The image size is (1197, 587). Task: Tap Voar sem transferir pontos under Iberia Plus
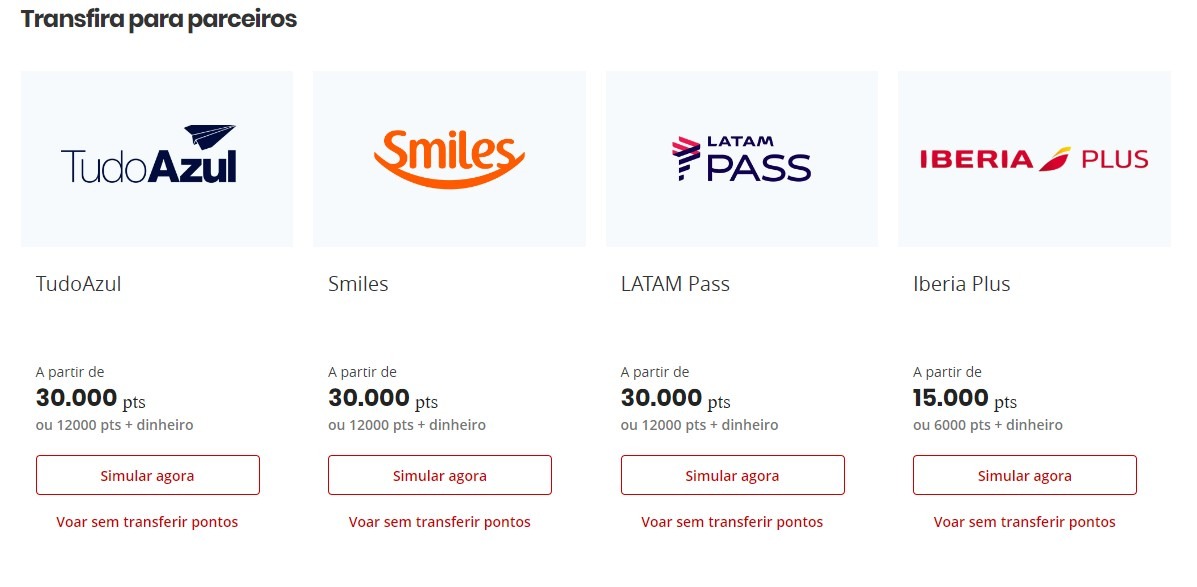click(1024, 522)
